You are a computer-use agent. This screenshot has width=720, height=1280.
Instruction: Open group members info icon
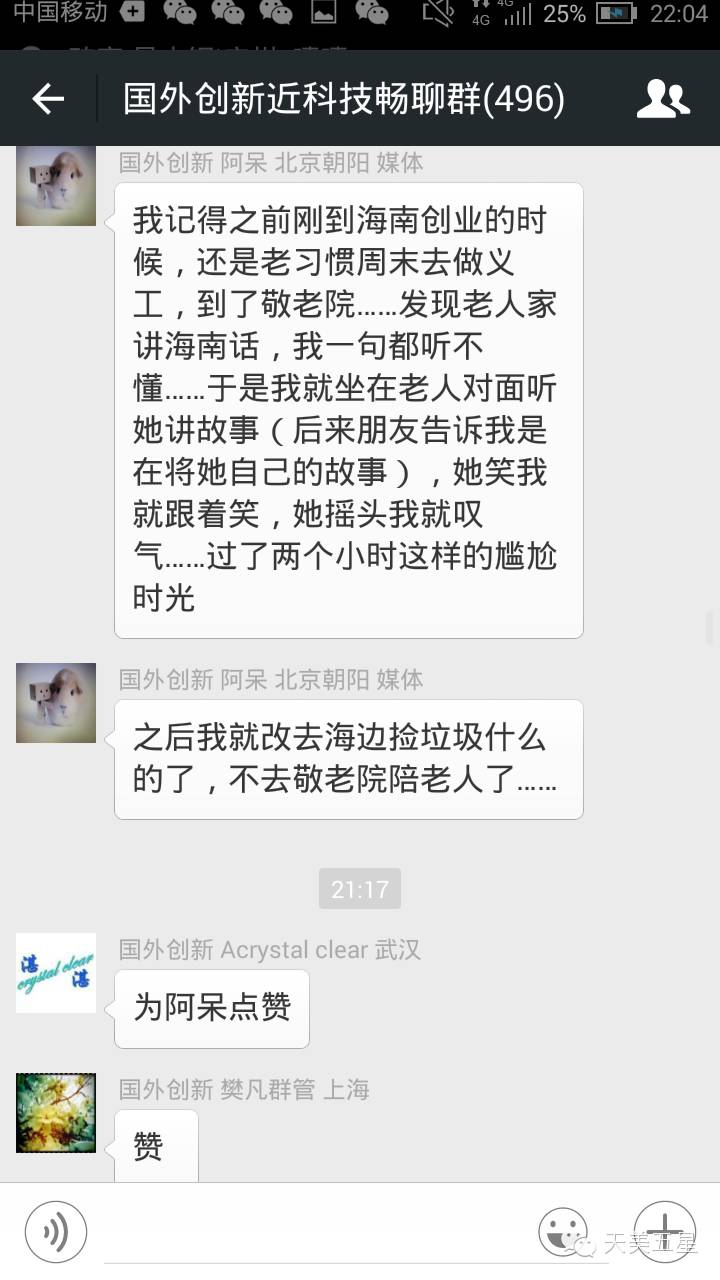point(663,99)
